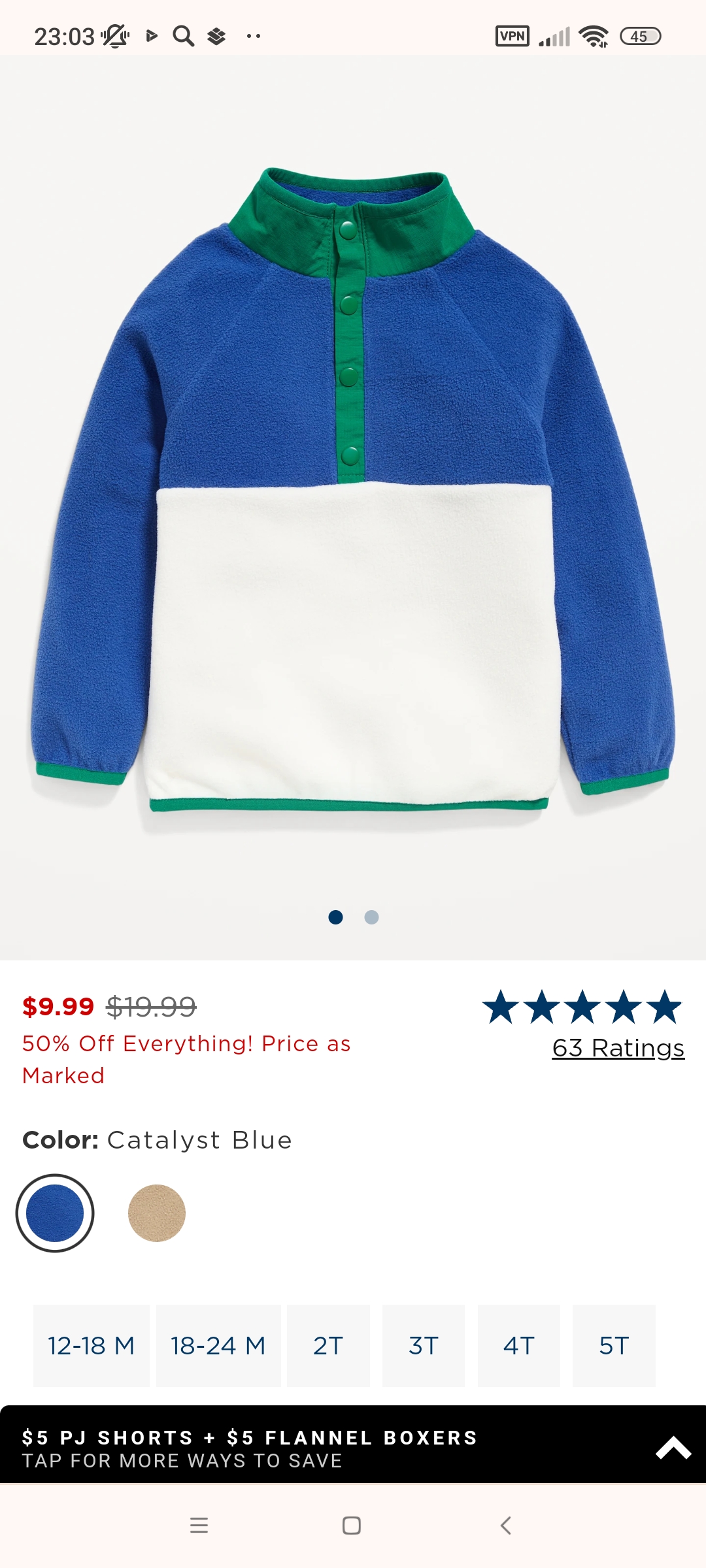Pick size 18-24 M
The width and height of the screenshot is (706, 1568).
coord(218,1346)
